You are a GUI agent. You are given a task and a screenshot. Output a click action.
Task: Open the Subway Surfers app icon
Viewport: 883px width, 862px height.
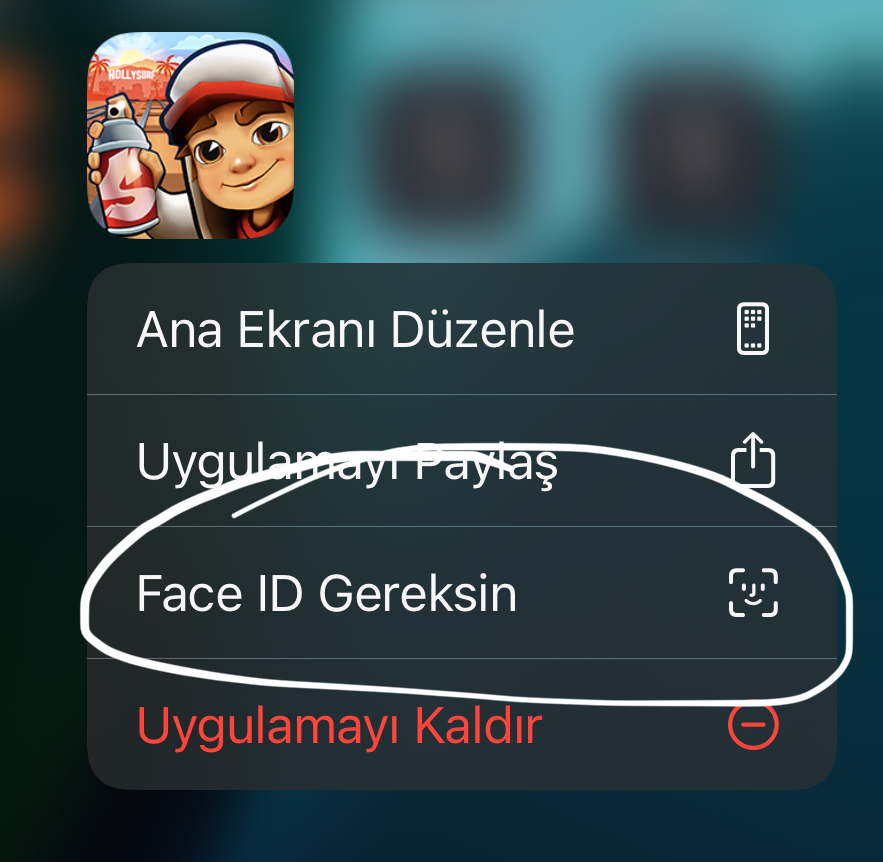pyautogui.click(x=191, y=135)
